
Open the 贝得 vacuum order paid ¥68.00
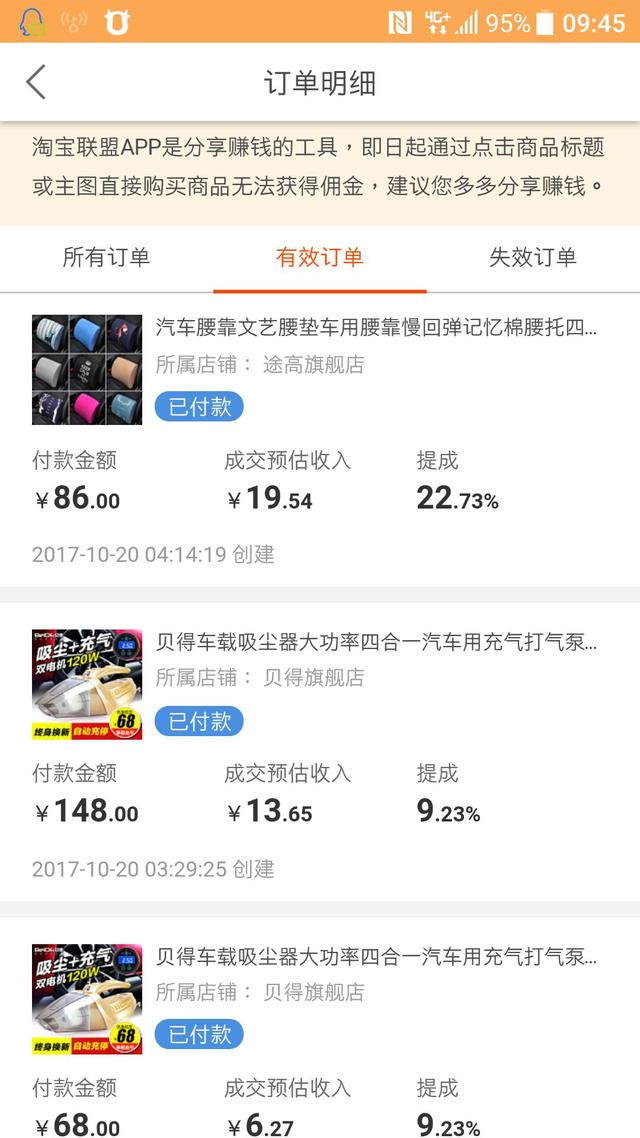tap(376, 957)
